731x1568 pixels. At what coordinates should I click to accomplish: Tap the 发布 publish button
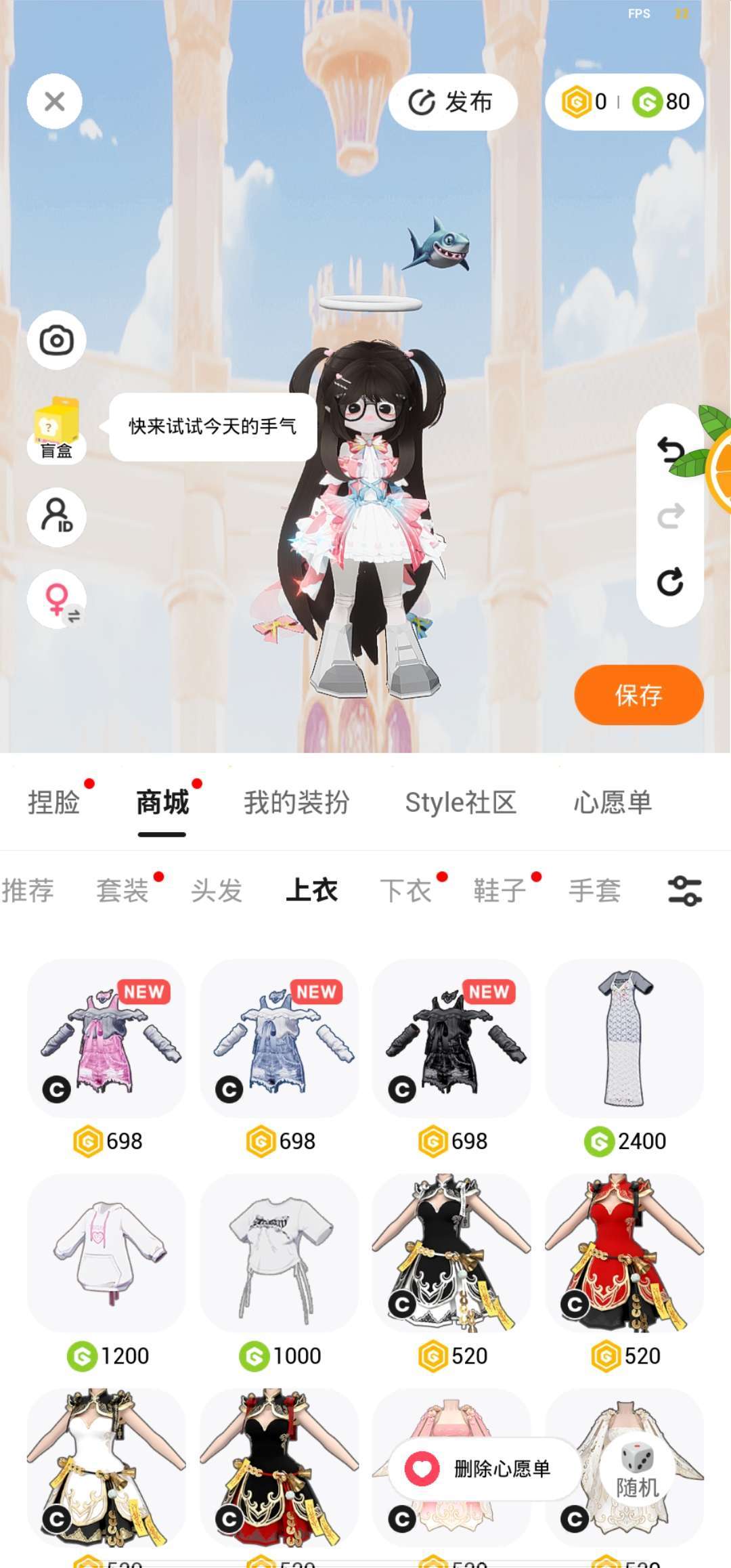pos(452,102)
